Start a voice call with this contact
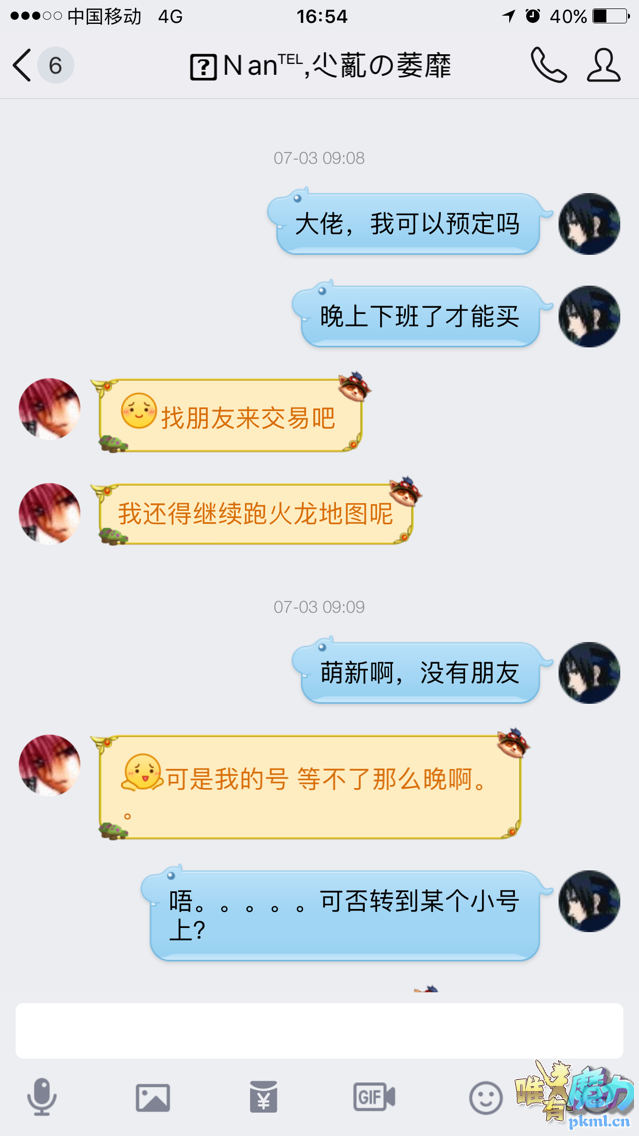This screenshot has width=639, height=1136. point(548,66)
